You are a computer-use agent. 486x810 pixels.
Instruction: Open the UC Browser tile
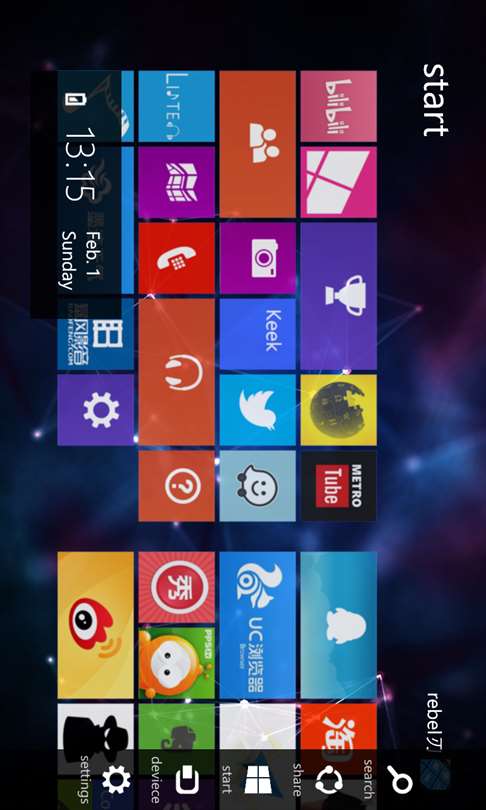tap(257, 625)
